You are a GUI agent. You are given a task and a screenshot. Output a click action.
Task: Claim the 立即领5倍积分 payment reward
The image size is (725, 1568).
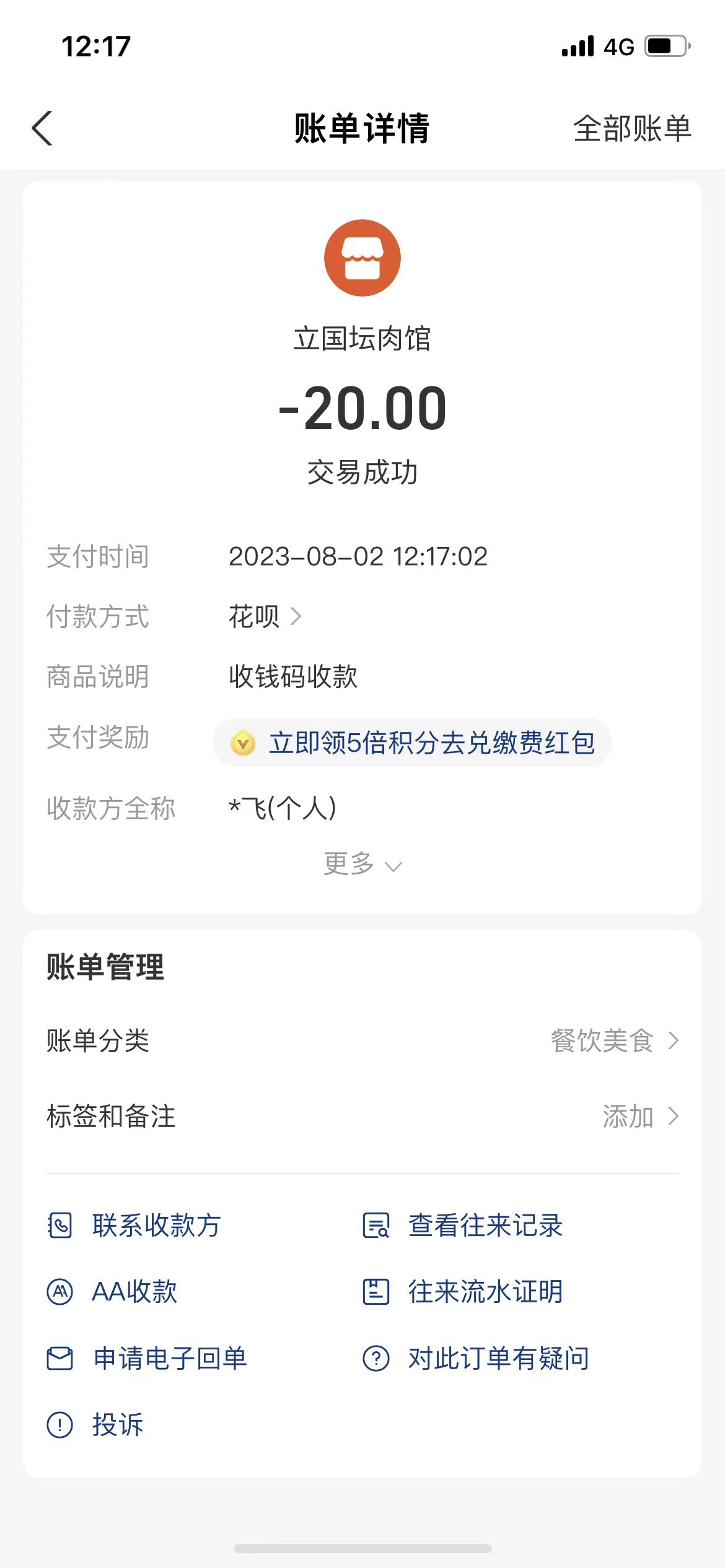[x=413, y=743]
